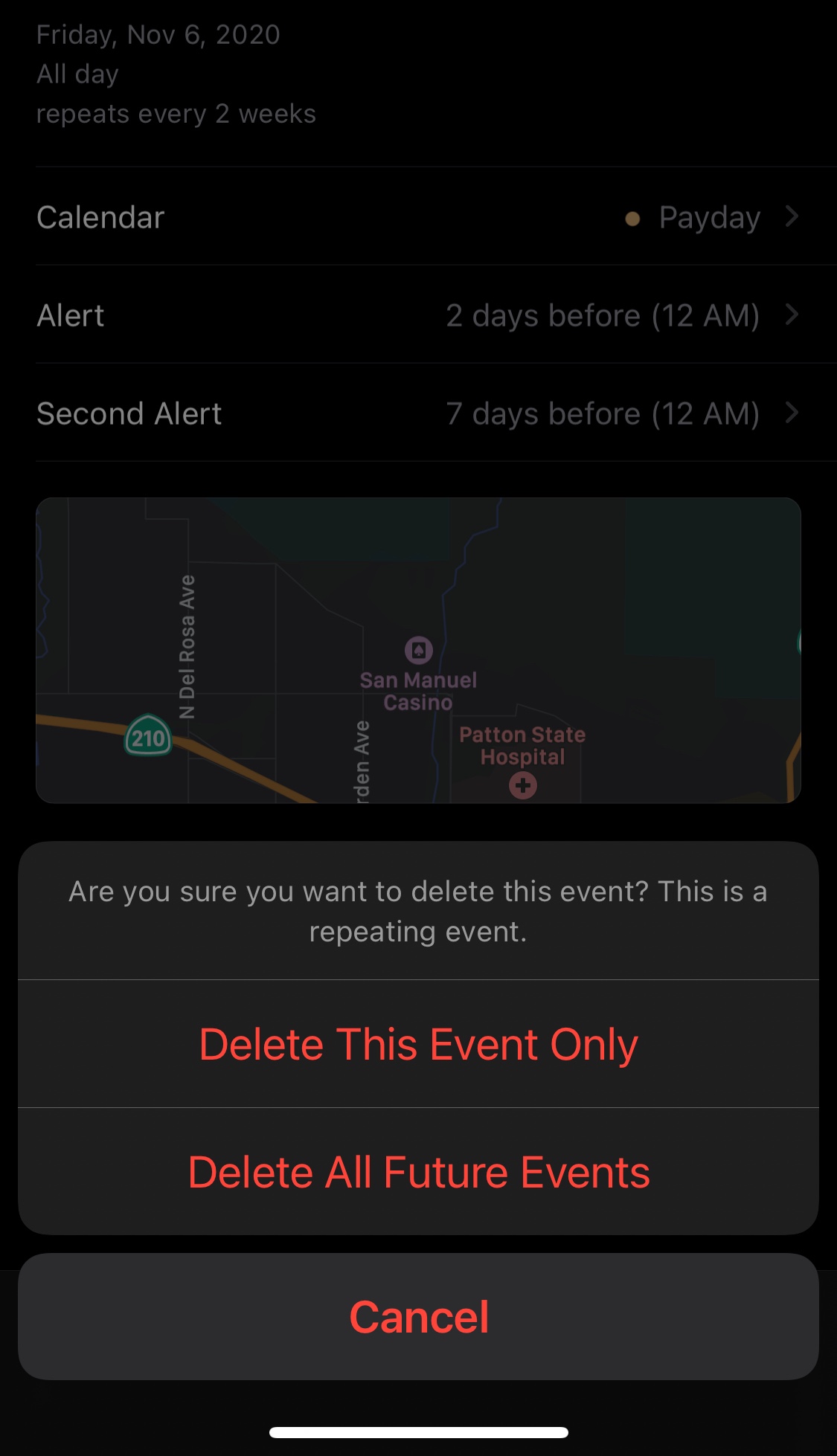This screenshot has height=1456, width=837.
Task: Select Delete All Future Events
Action: coord(418,1173)
